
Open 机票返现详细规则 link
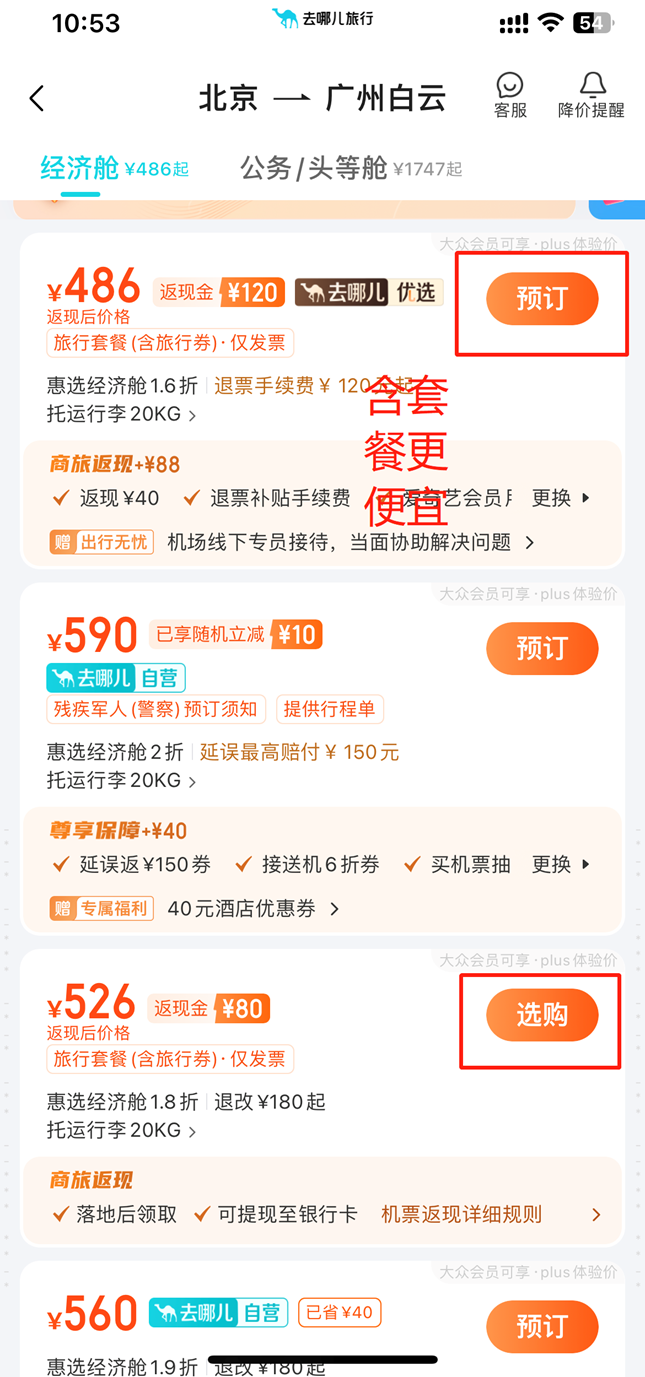462,1214
